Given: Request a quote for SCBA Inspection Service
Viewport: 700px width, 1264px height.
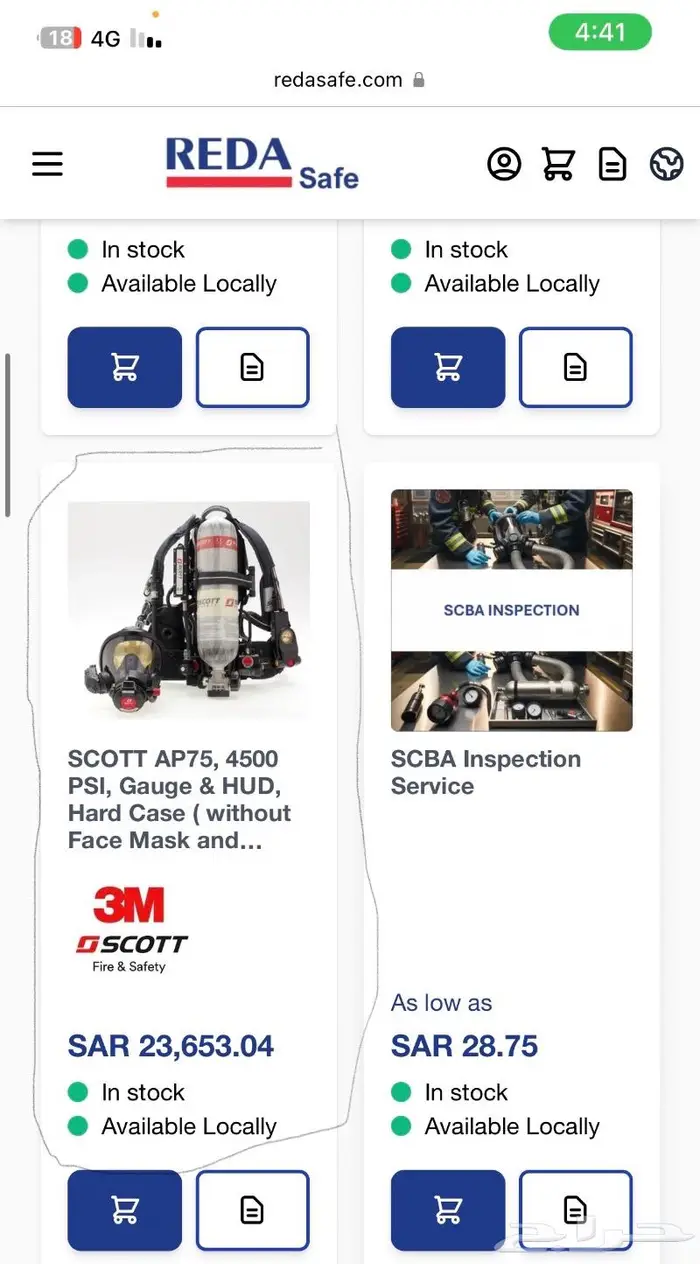Looking at the screenshot, I should (576, 1210).
